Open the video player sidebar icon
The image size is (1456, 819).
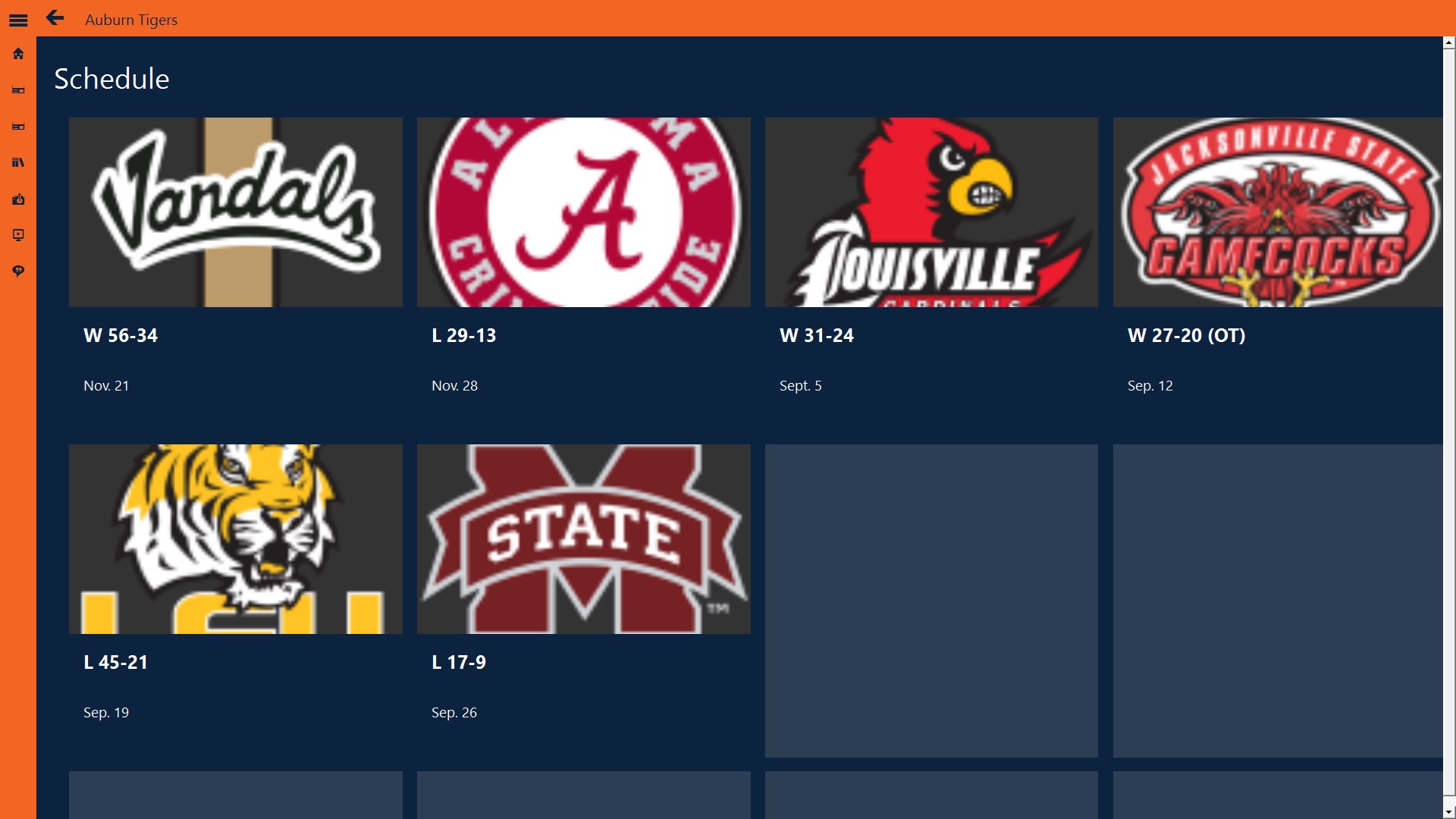click(x=18, y=235)
